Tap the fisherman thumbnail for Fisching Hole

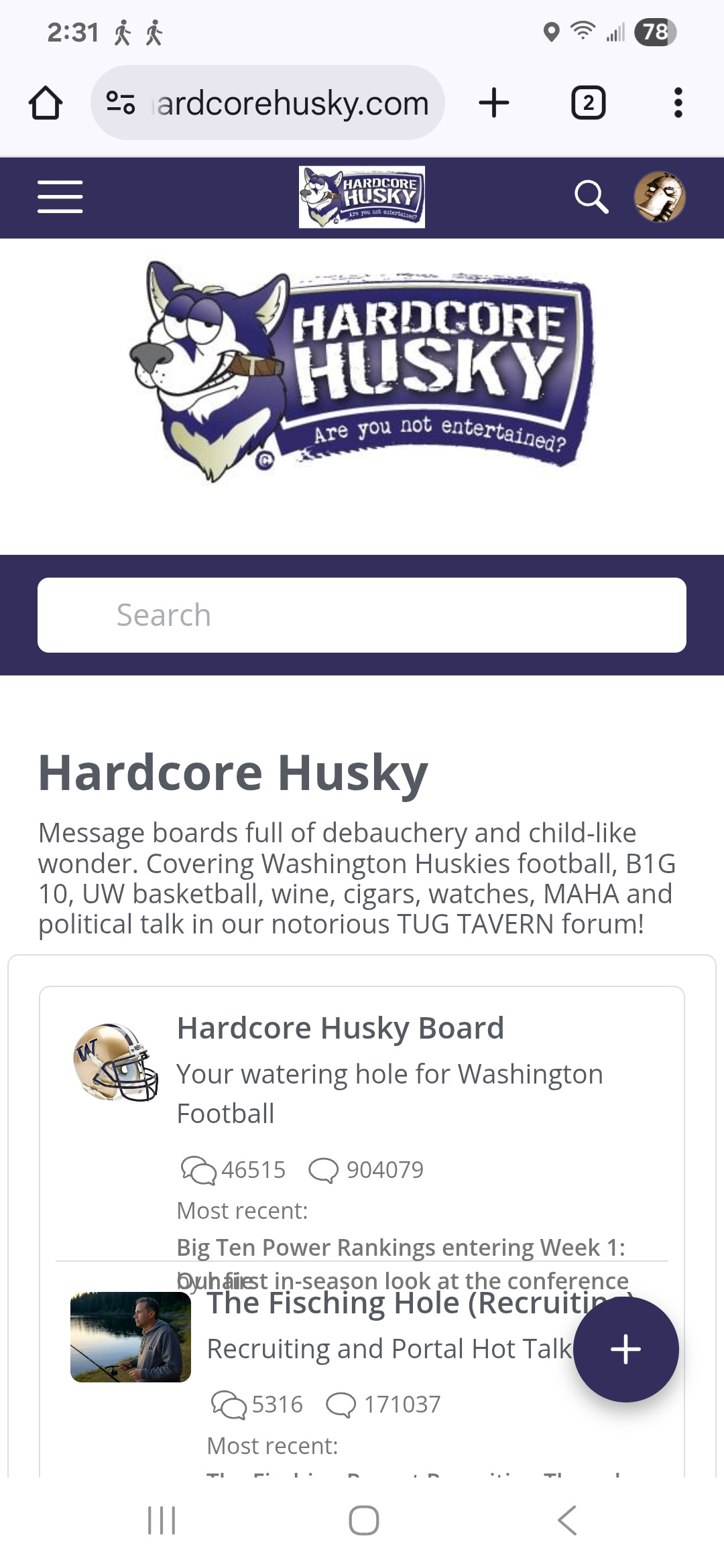coord(131,1337)
